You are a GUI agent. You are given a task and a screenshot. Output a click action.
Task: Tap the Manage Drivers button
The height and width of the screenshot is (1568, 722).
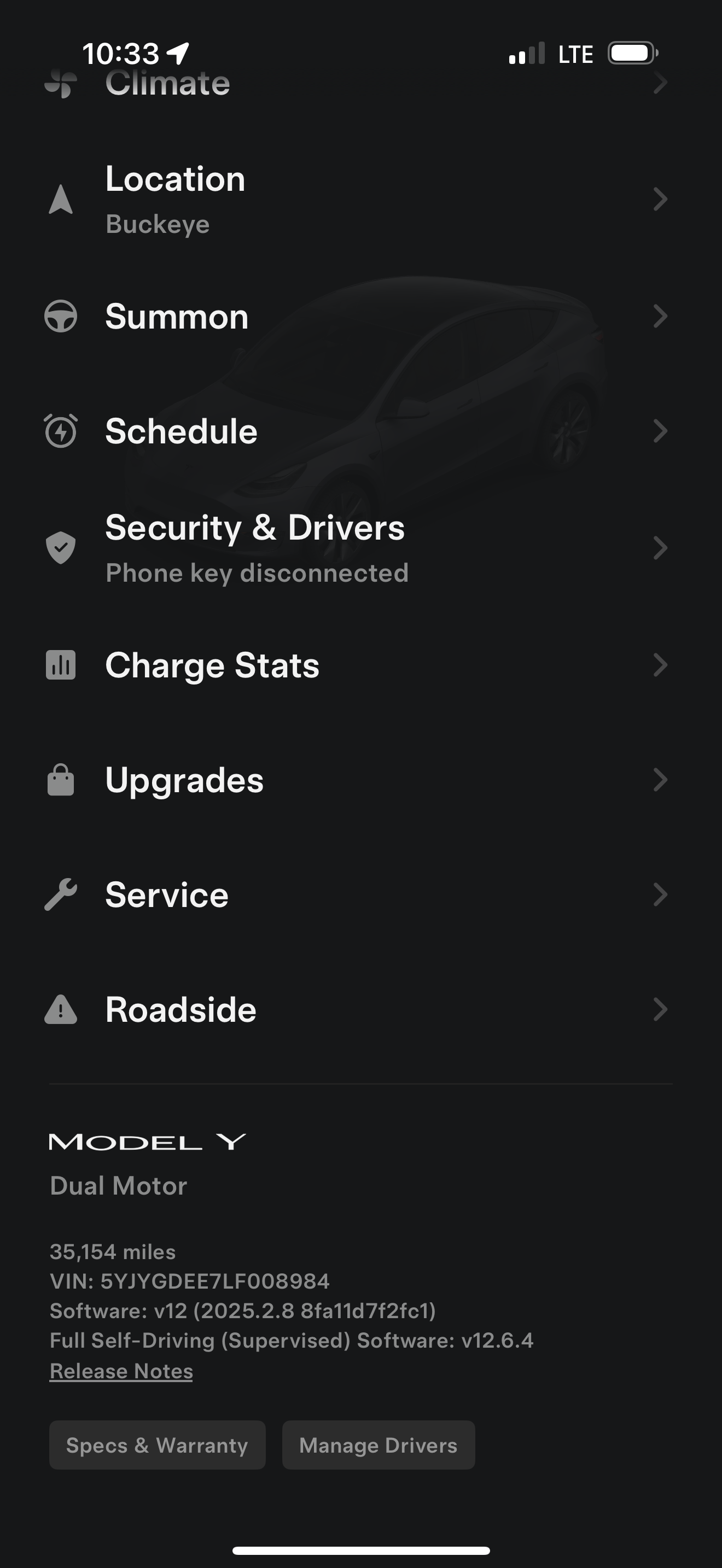coord(378,1445)
